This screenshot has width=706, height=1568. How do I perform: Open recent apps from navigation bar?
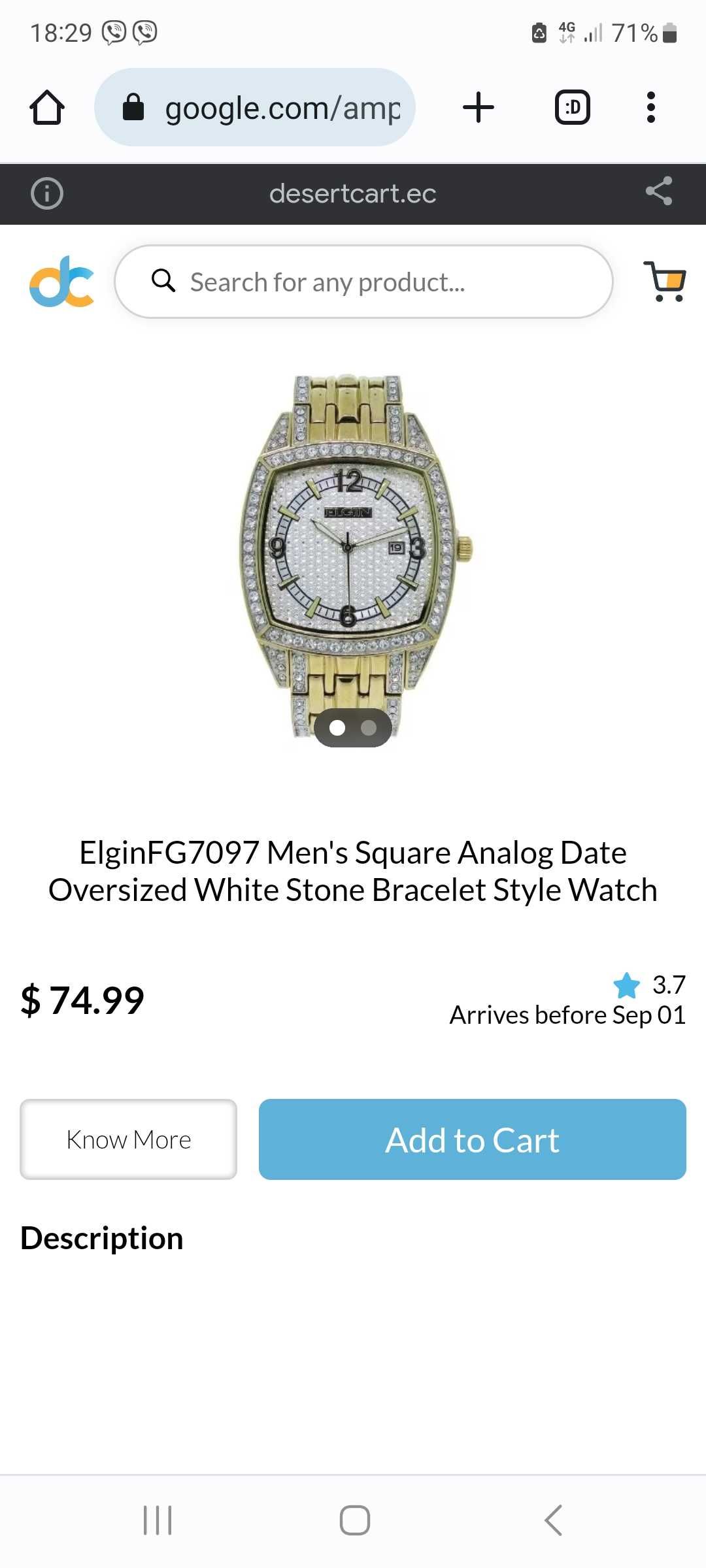(x=158, y=1520)
